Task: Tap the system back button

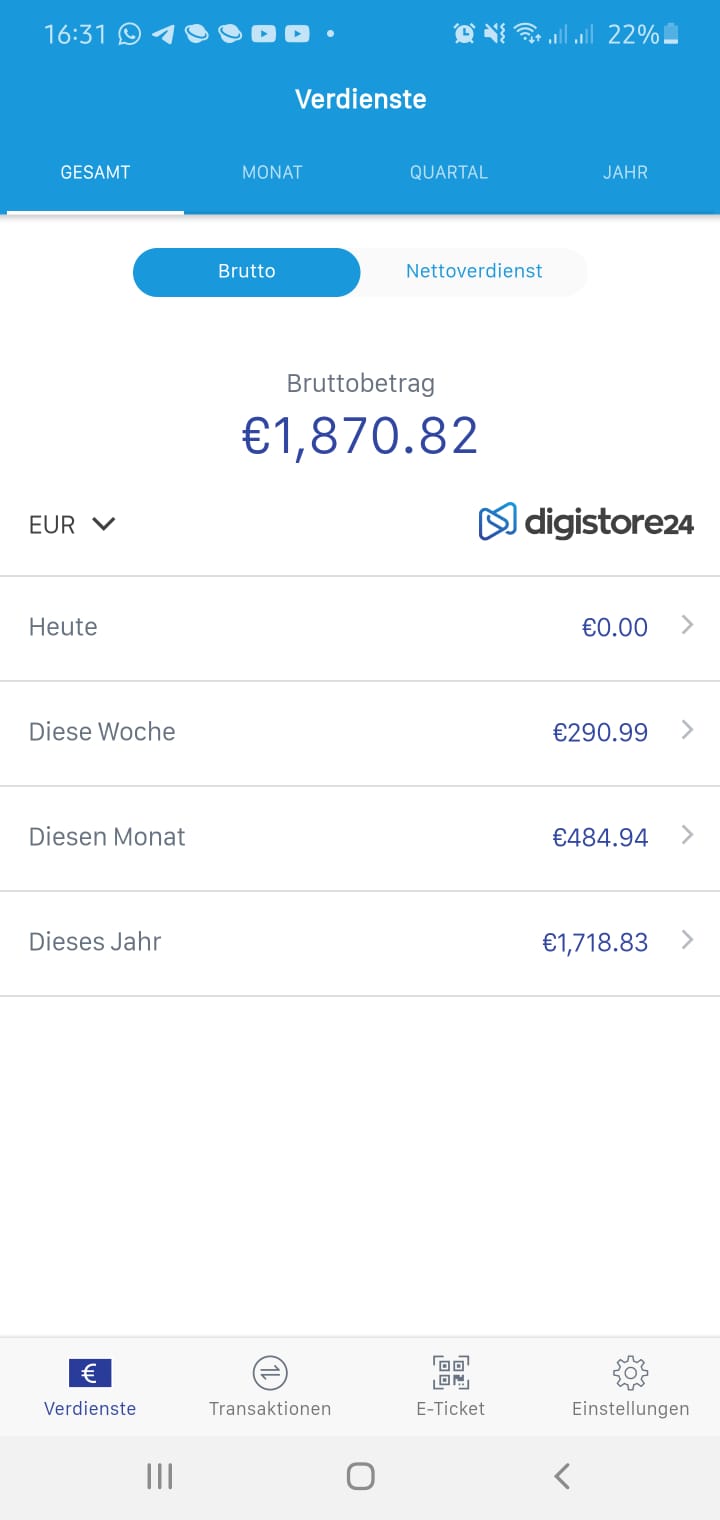Action: pos(562,1476)
